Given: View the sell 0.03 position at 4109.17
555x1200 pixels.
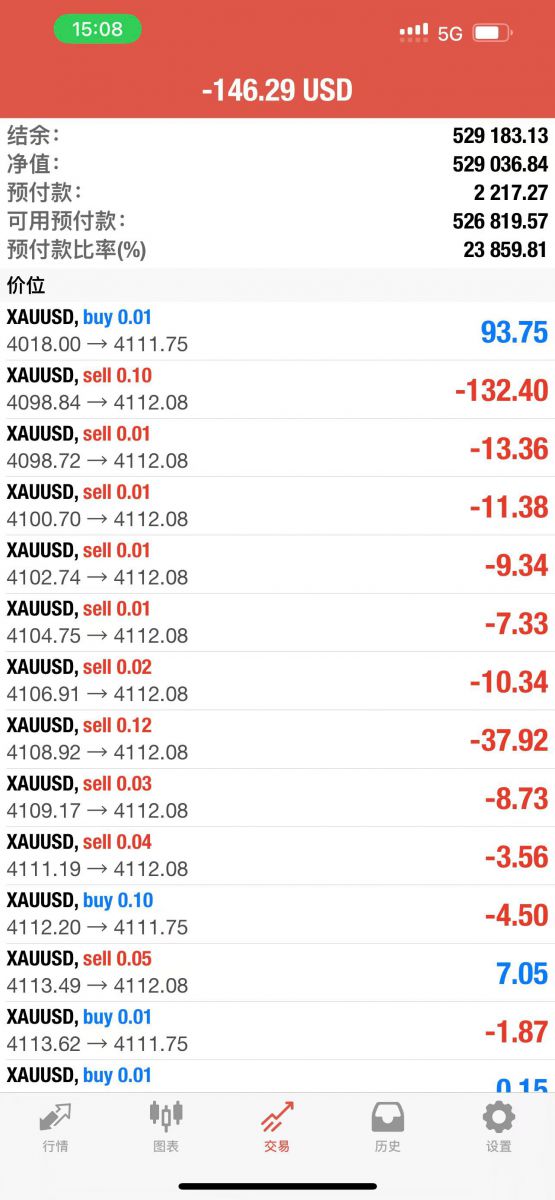Looking at the screenshot, I should coord(277,796).
